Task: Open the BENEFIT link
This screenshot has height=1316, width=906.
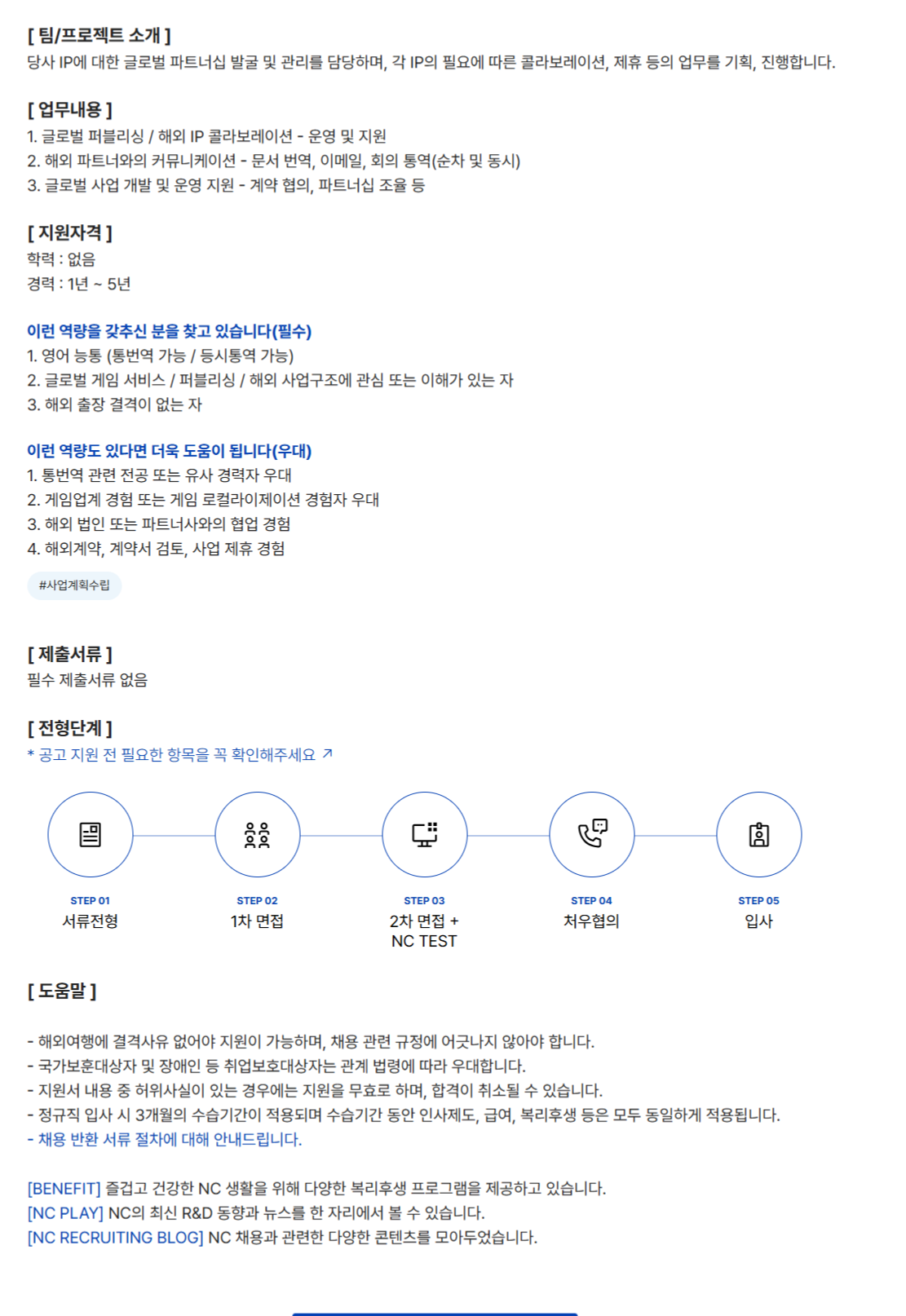Action: click(64, 1189)
